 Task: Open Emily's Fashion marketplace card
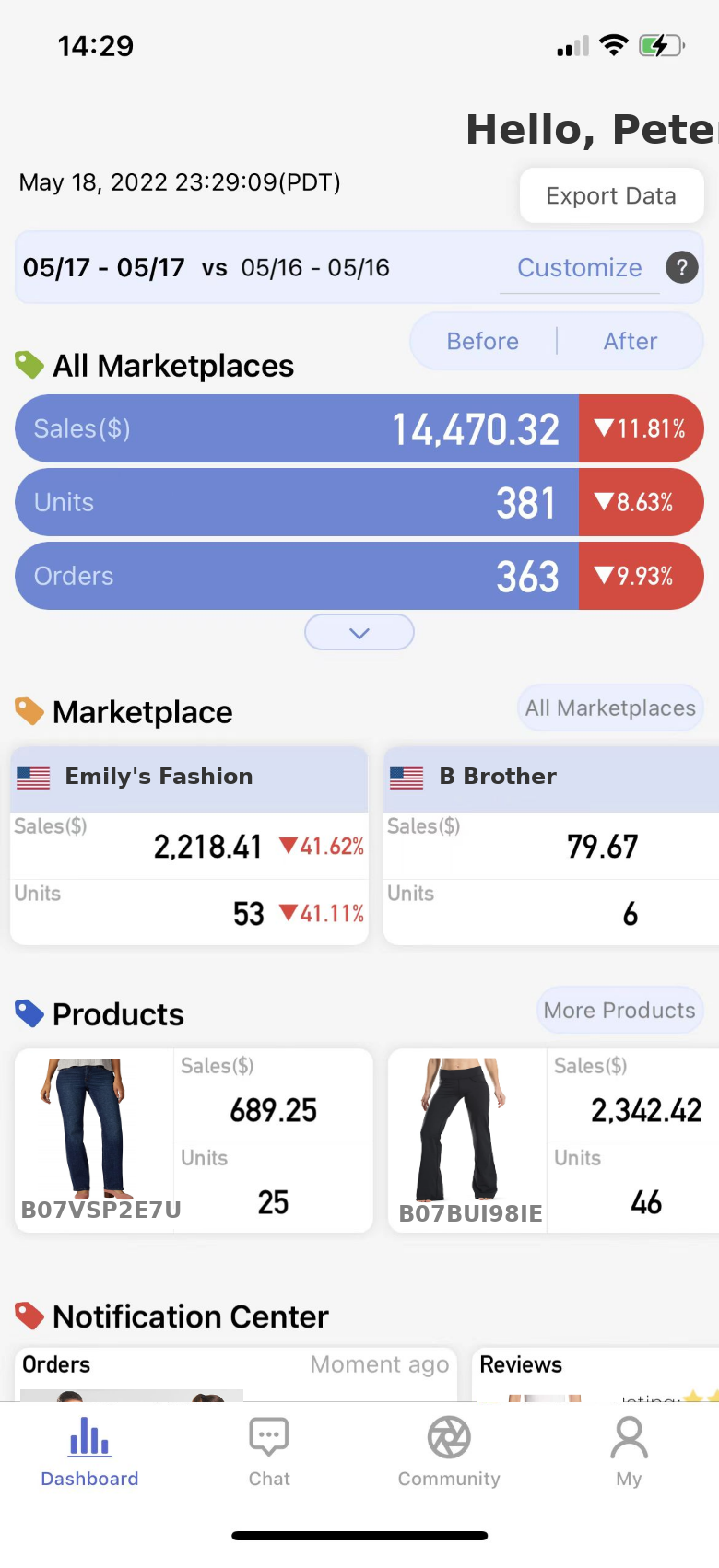point(189,846)
